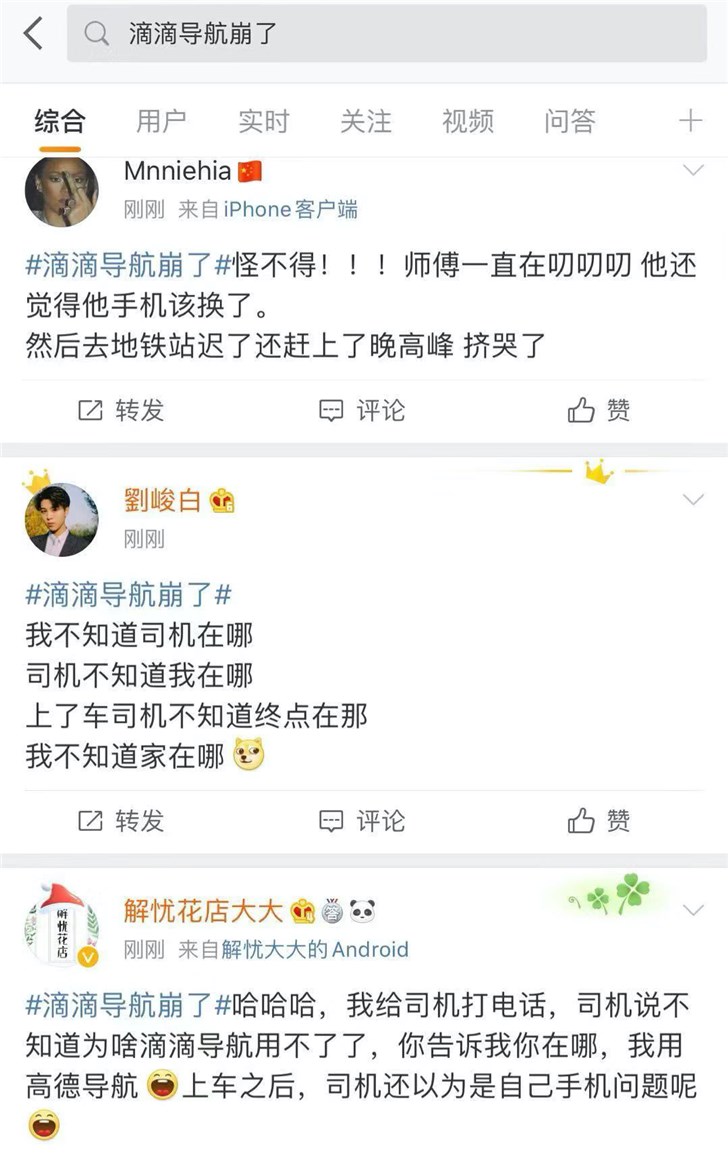Image resolution: width=728 pixels, height=1155 pixels.
Task: Repost Mnniehia's post via 转发
Action: pos(121,410)
